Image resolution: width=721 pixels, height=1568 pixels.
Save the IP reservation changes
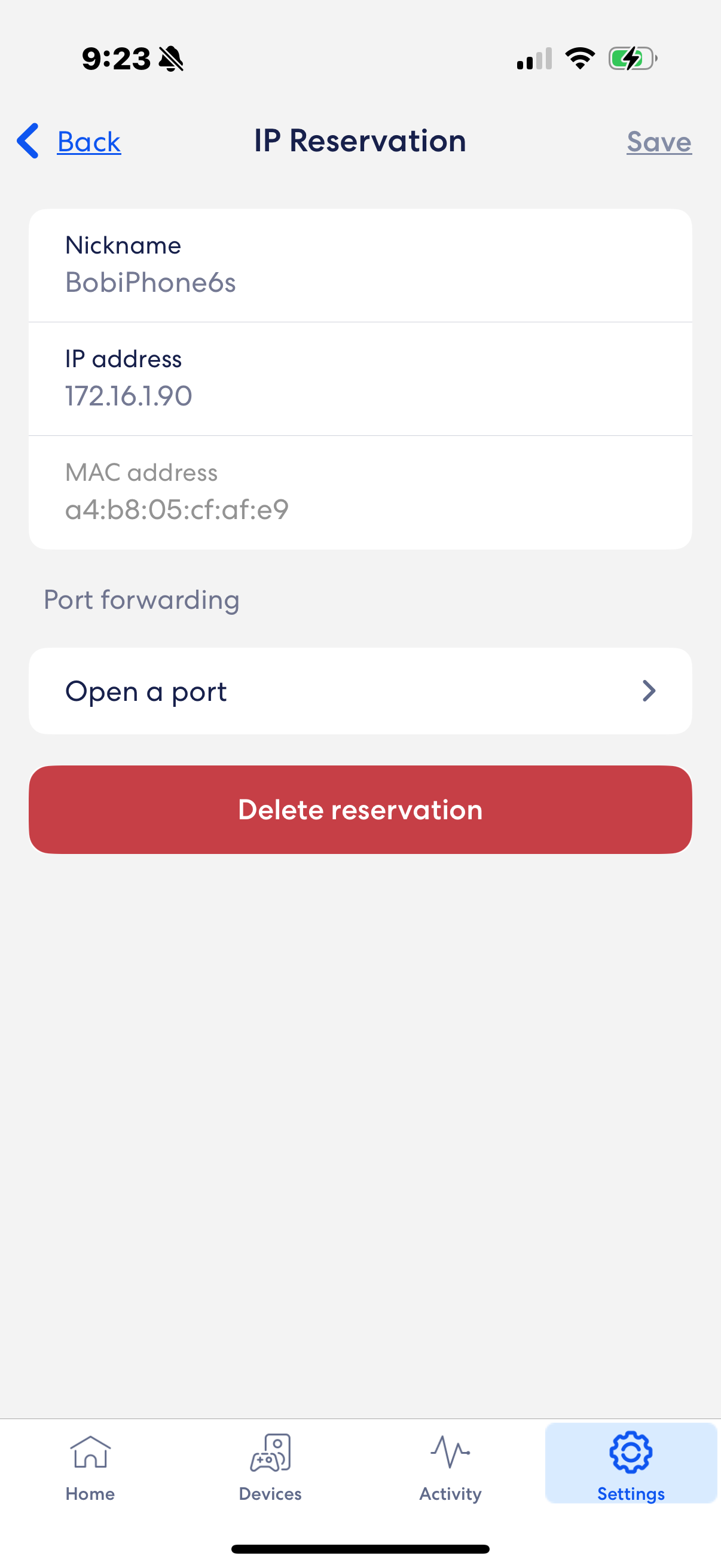pyautogui.click(x=658, y=142)
